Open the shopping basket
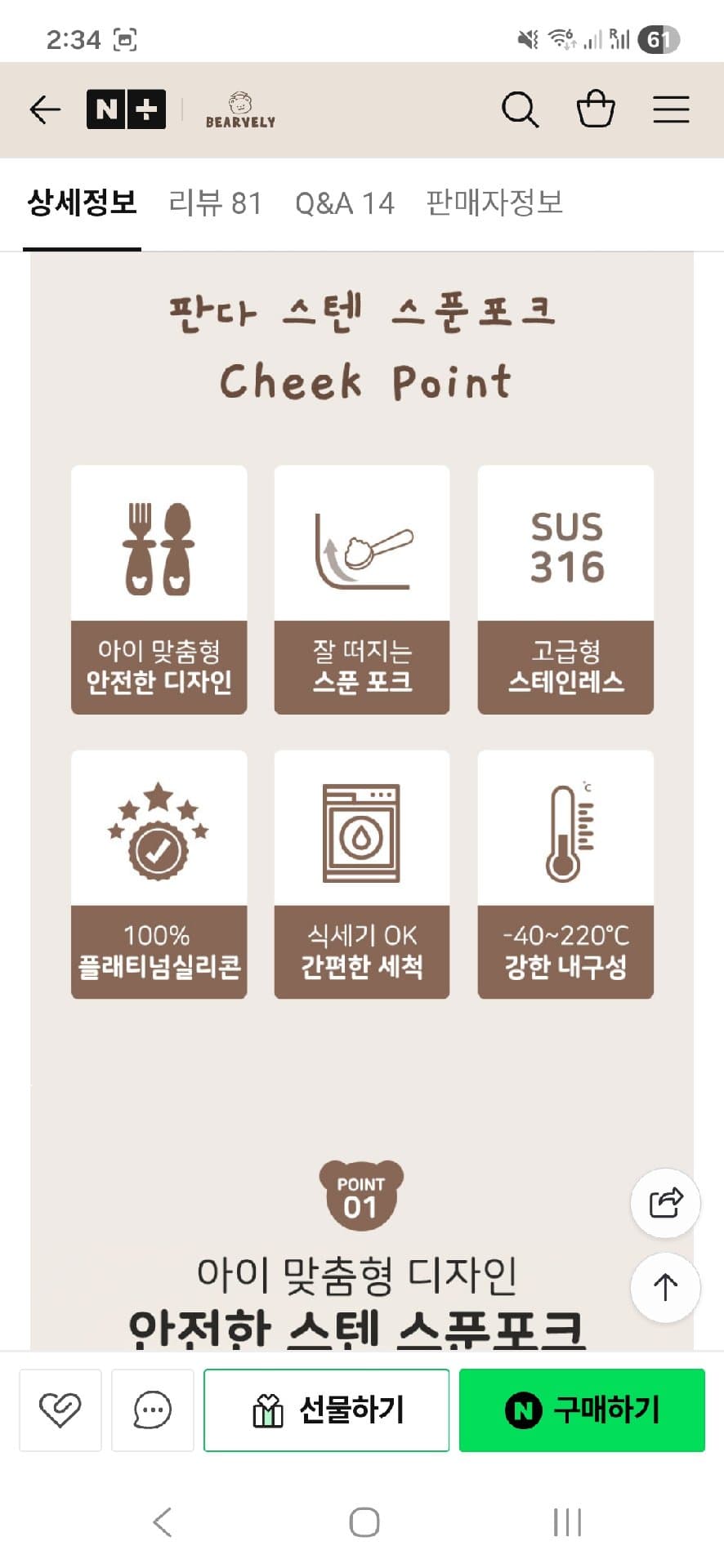 click(x=596, y=109)
